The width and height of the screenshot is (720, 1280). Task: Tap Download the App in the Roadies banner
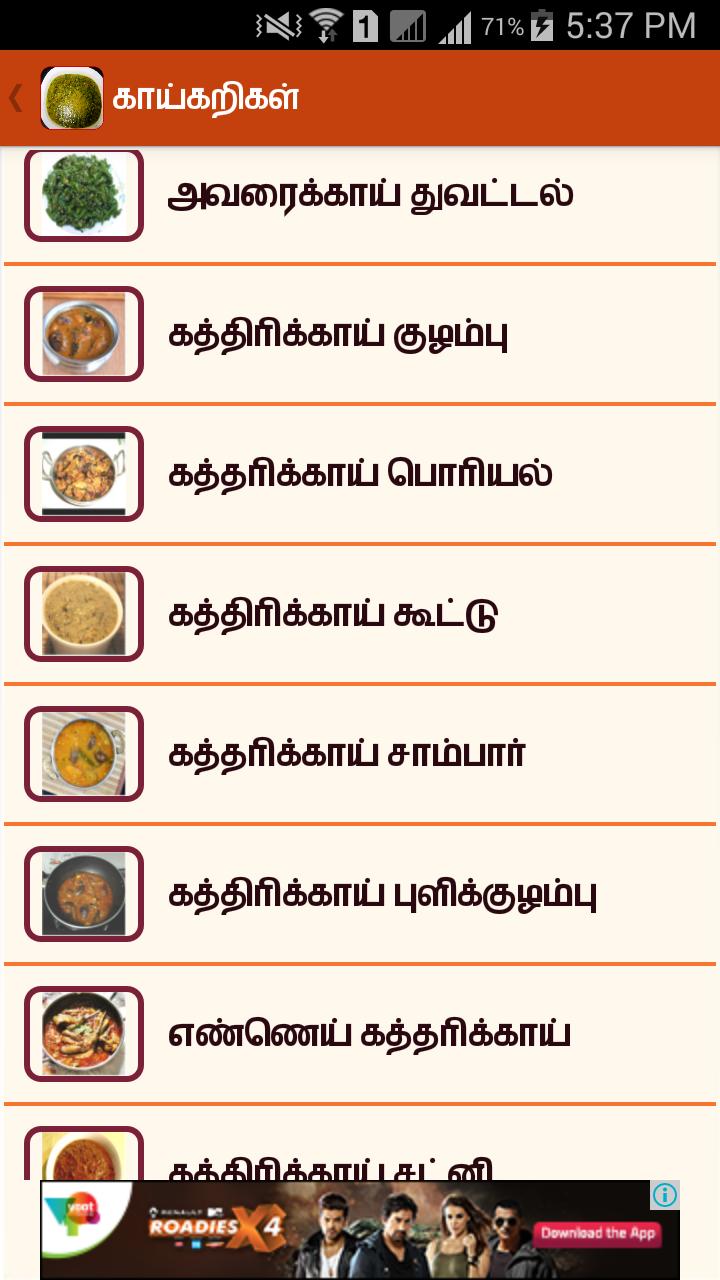(597, 1233)
